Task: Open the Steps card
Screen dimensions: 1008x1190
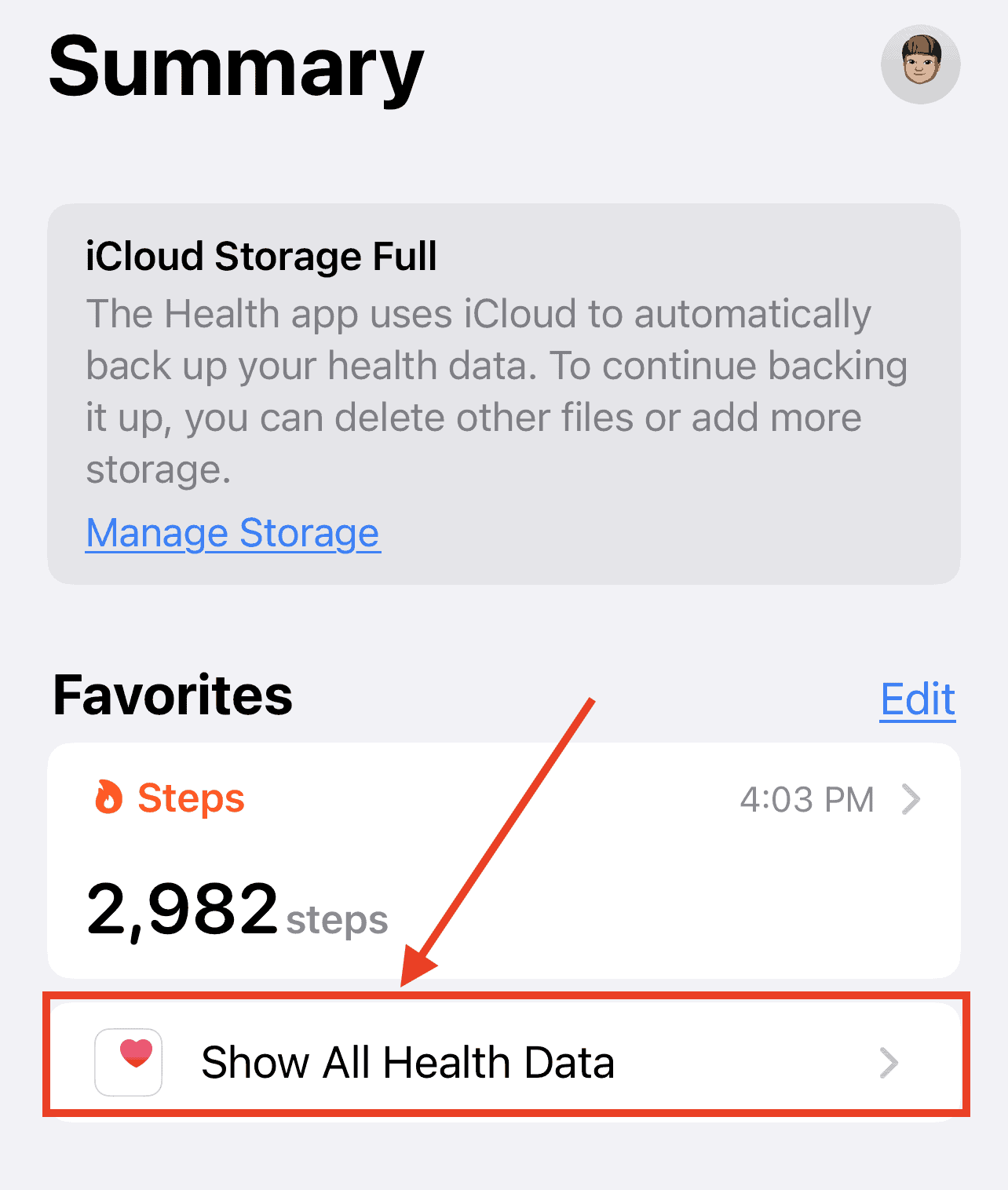Action: 503,860
